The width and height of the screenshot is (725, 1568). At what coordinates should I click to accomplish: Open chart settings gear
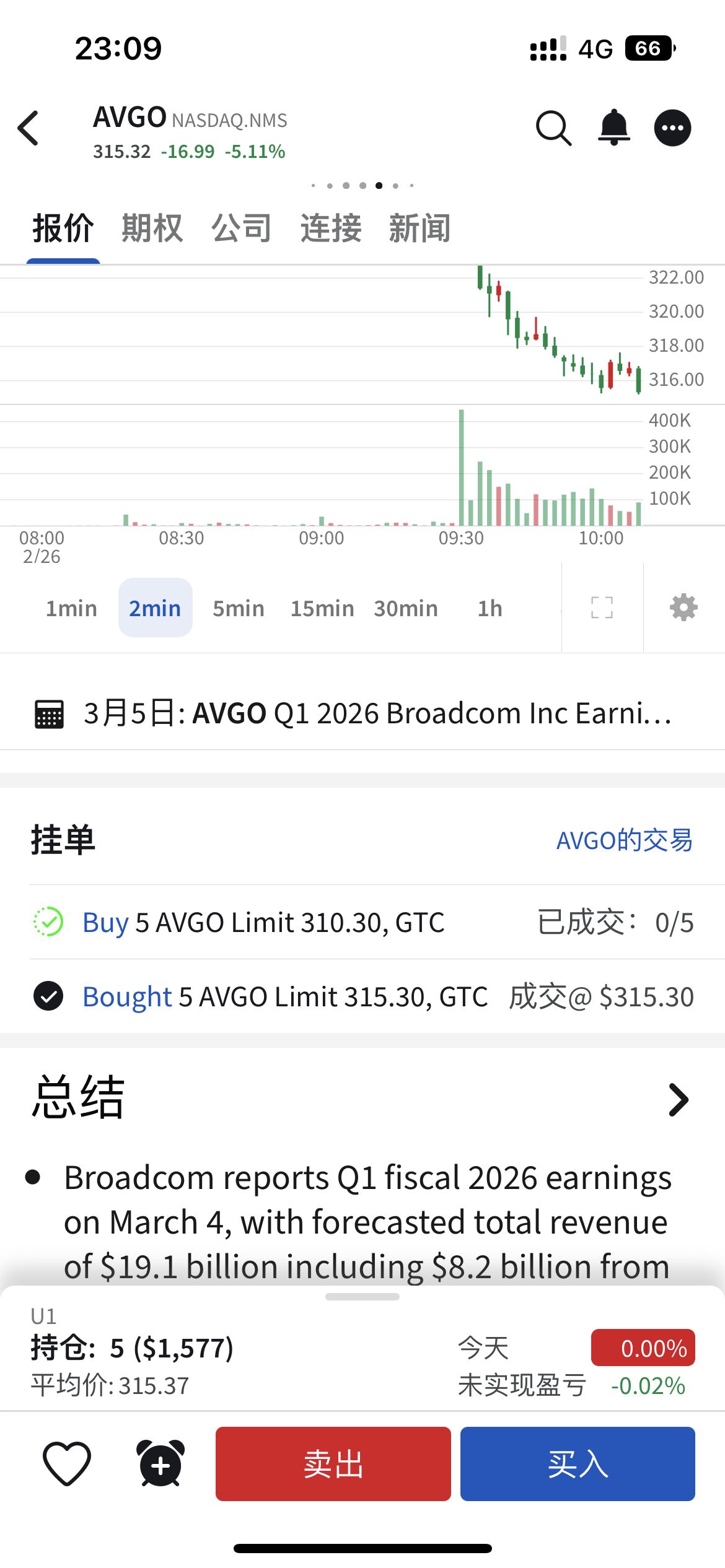point(683,608)
